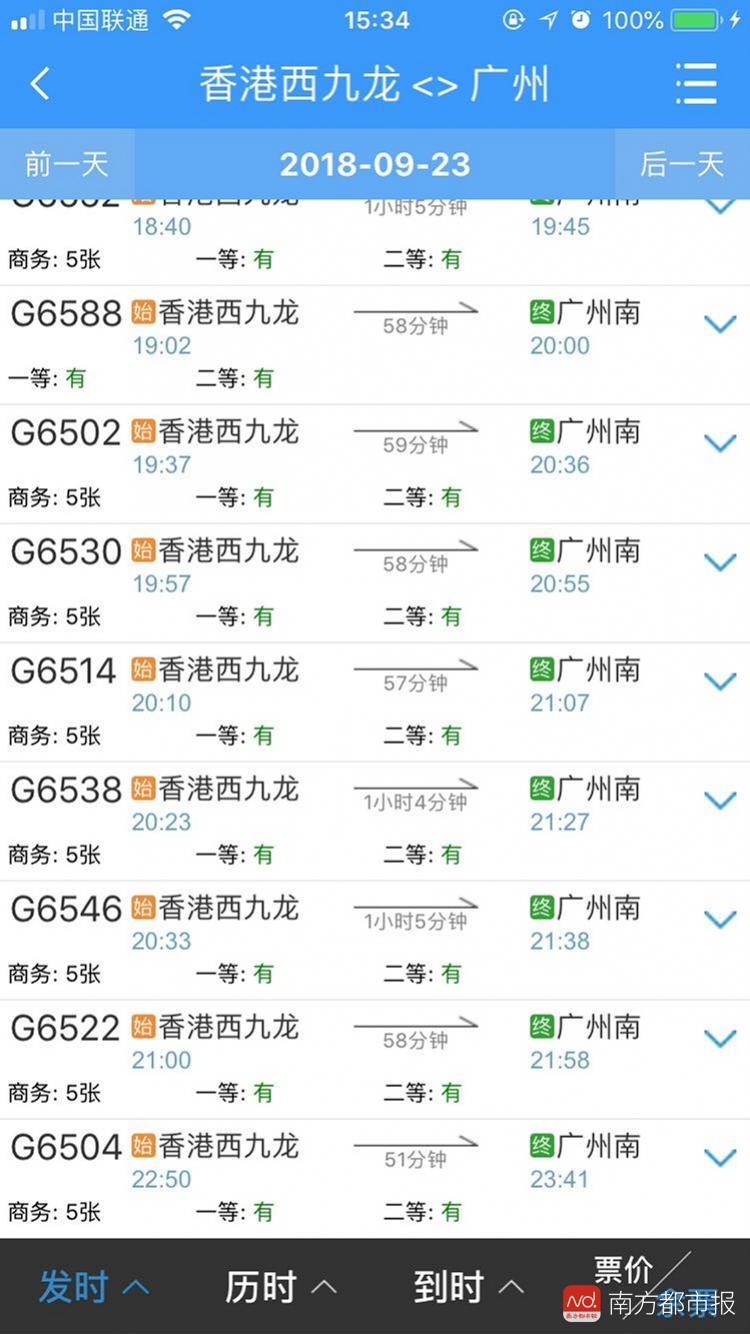Expand details for train G6502
Viewport: 750px width, 1334px height.
click(x=720, y=444)
